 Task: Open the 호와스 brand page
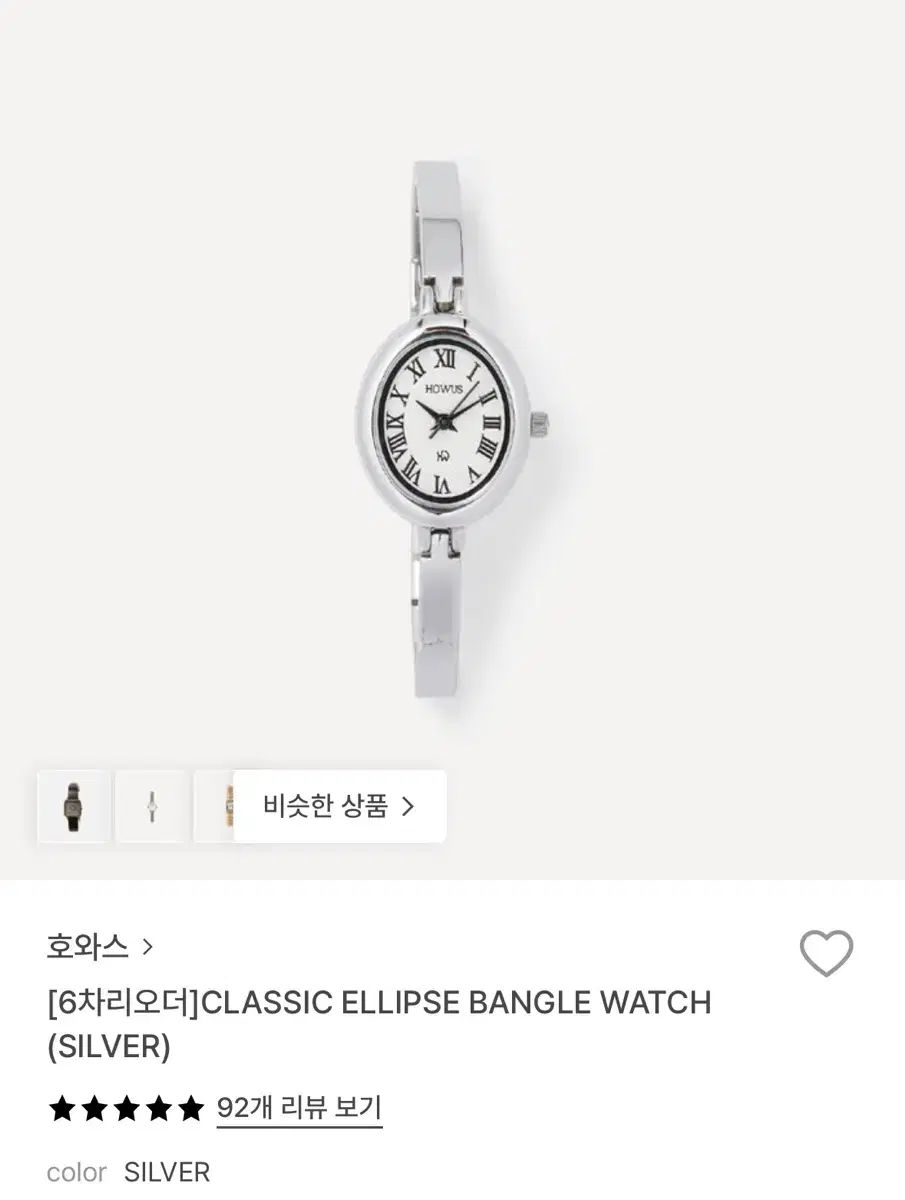99,945
